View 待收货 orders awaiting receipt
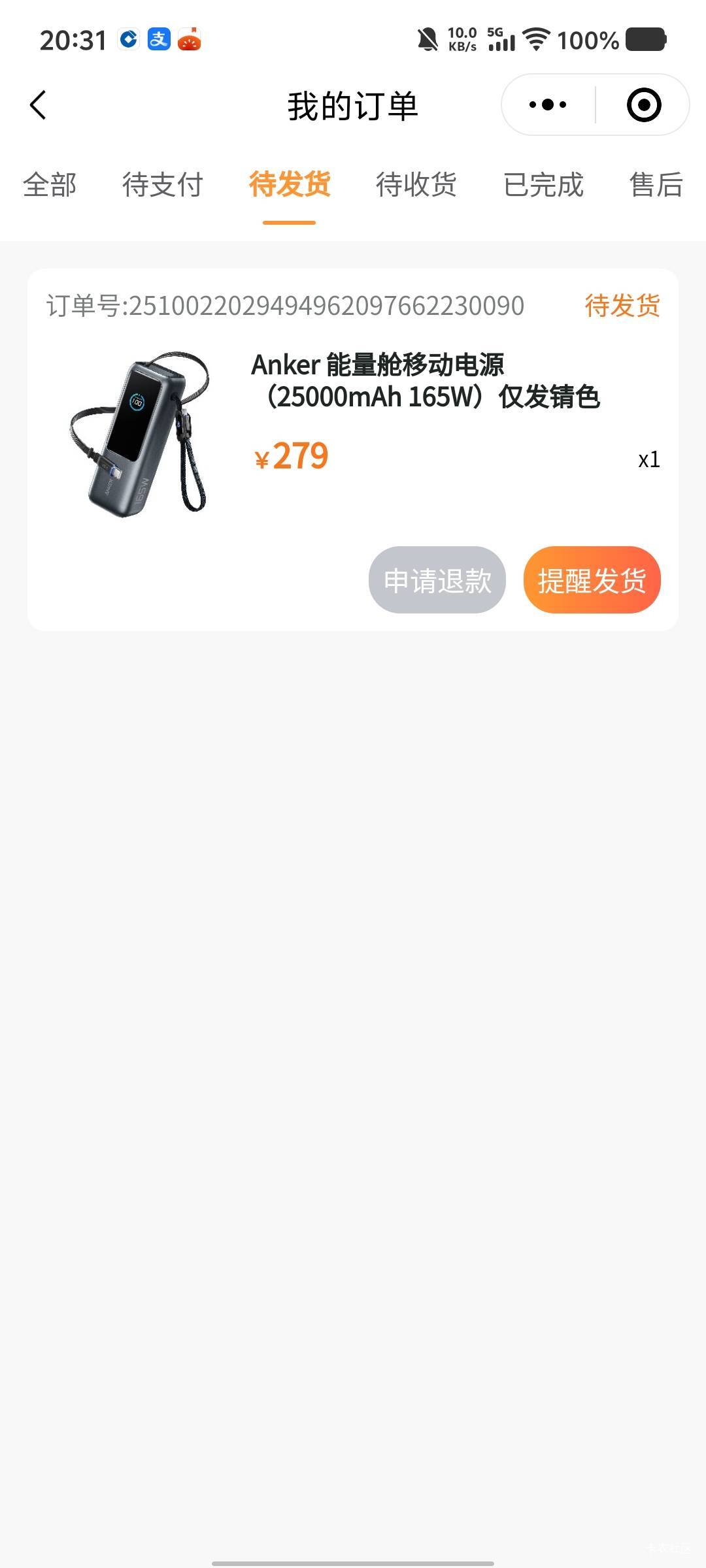Screen dimensions: 706x1568 (x=416, y=185)
